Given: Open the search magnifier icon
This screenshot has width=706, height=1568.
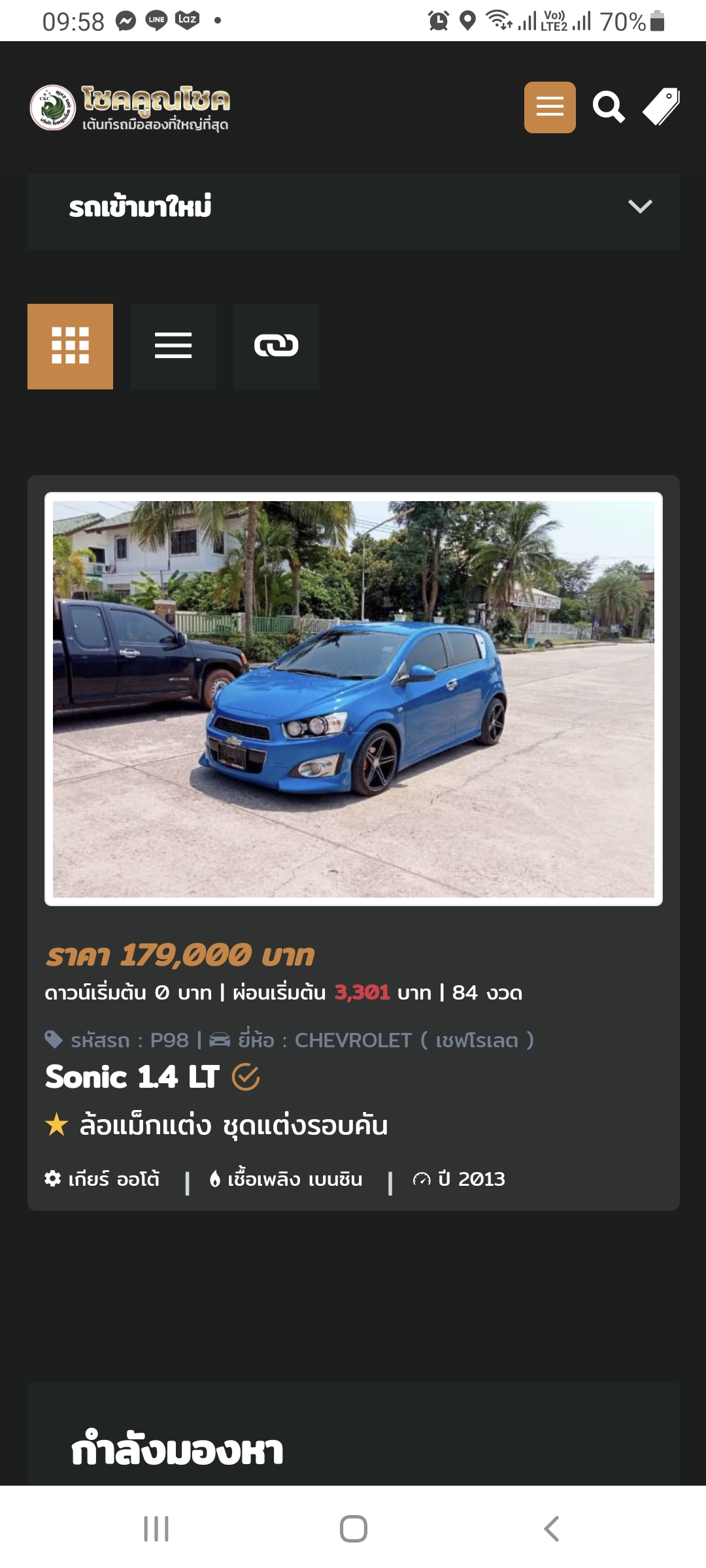Looking at the screenshot, I should [x=609, y=107].
